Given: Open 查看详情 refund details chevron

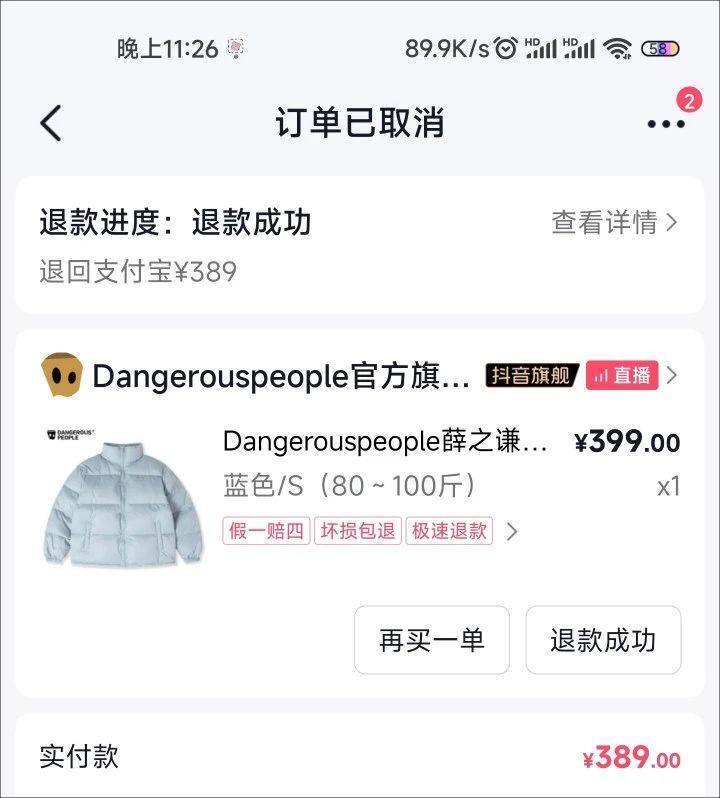Looking at the screenshot, I should 672,224.
